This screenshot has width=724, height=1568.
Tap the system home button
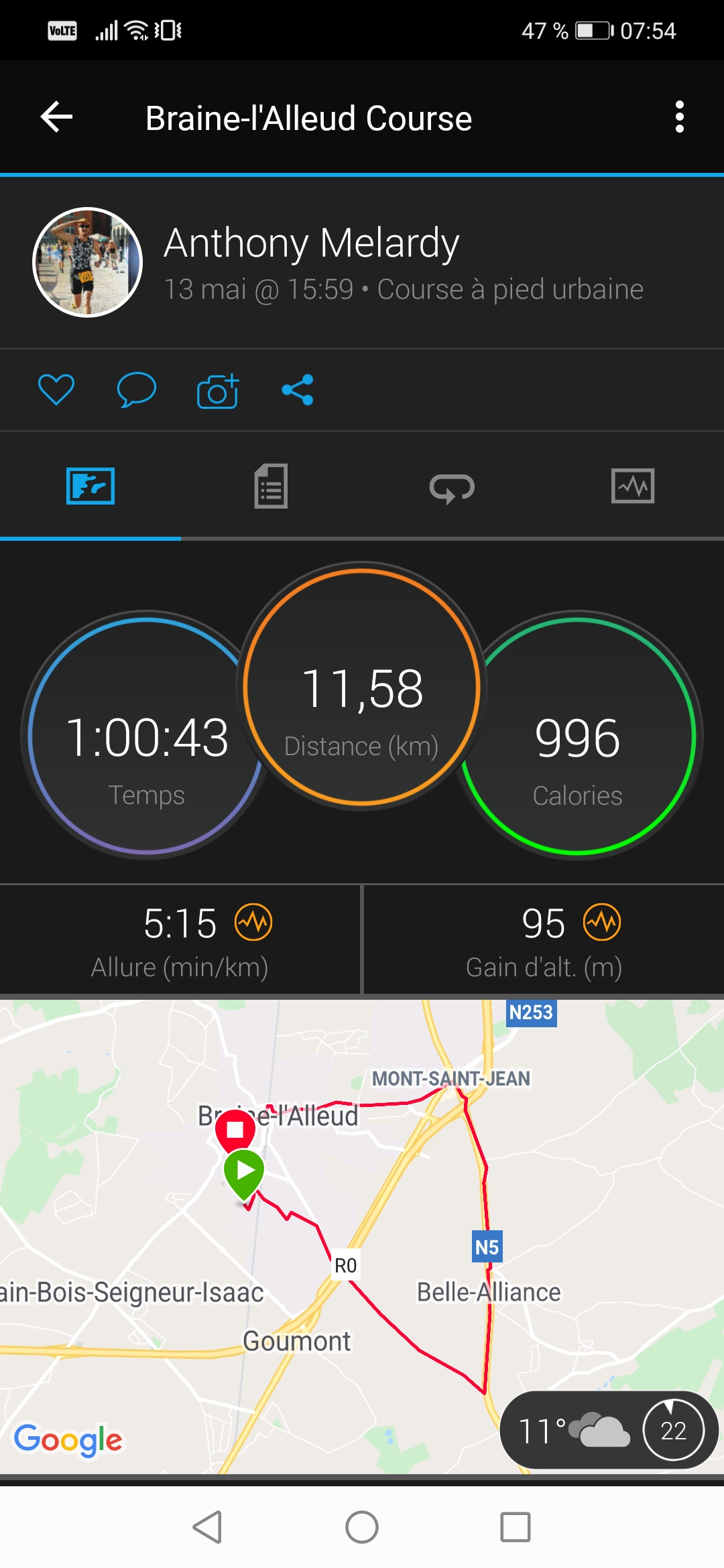point(362,1527)
